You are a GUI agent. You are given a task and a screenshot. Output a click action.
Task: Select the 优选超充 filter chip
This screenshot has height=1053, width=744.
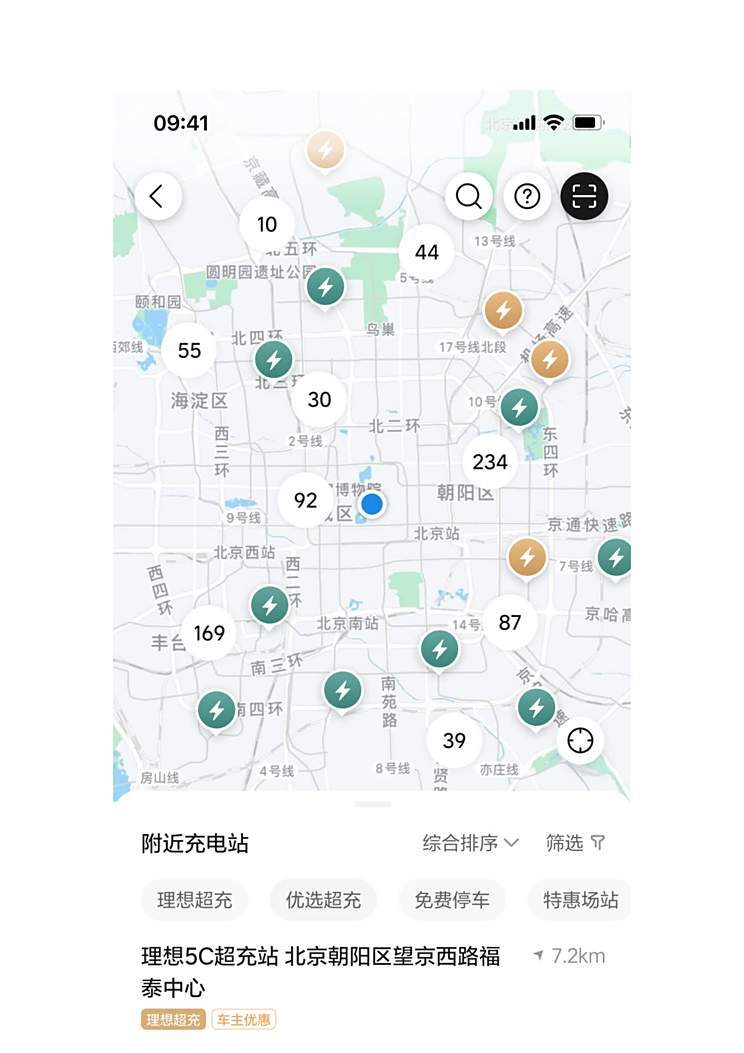click(x=323, y=900)
